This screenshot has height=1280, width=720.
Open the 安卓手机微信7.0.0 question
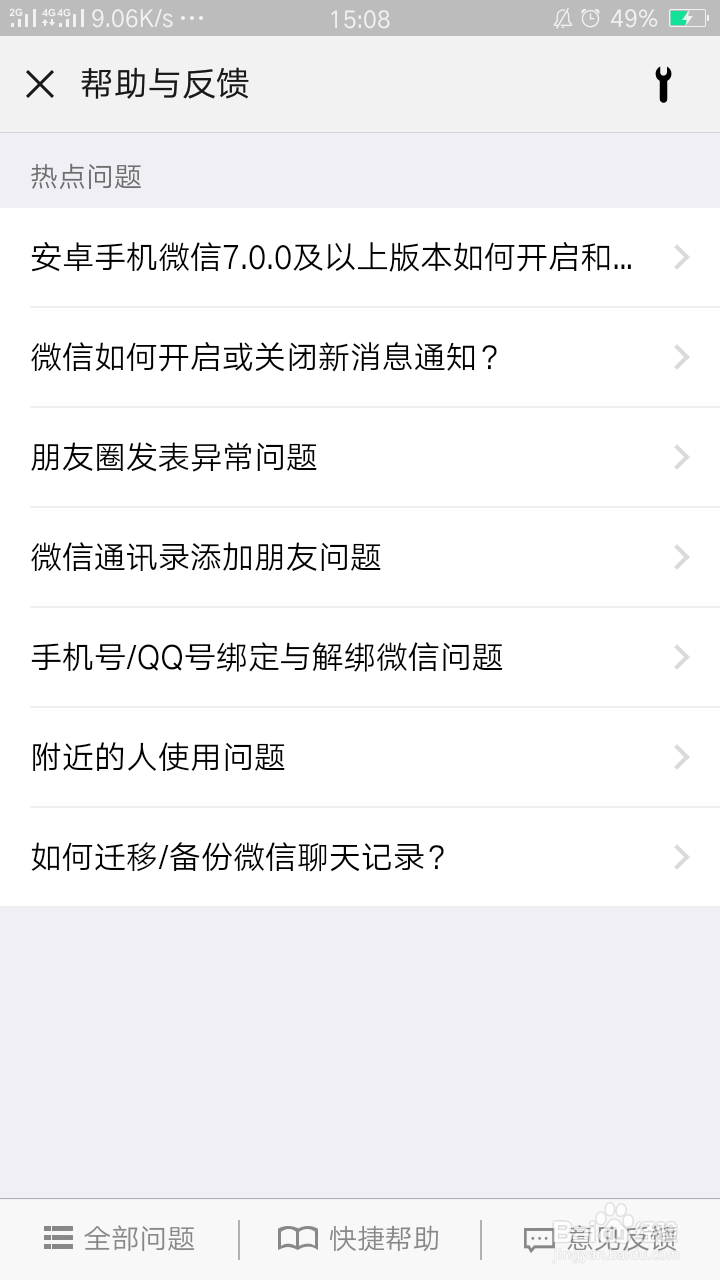tap(360, 258)
